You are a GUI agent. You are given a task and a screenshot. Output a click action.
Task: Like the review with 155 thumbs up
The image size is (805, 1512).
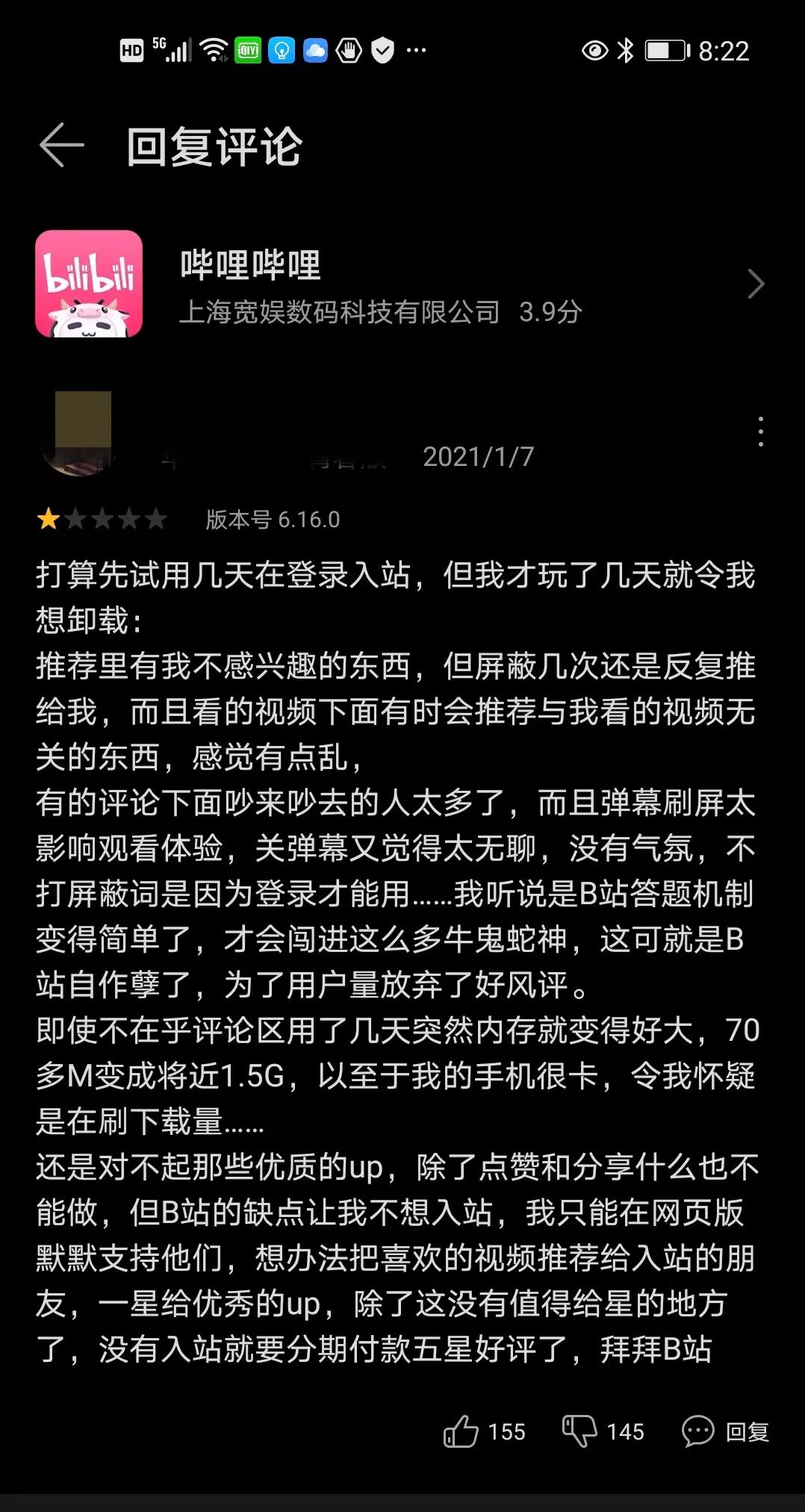coord(461,1431)
